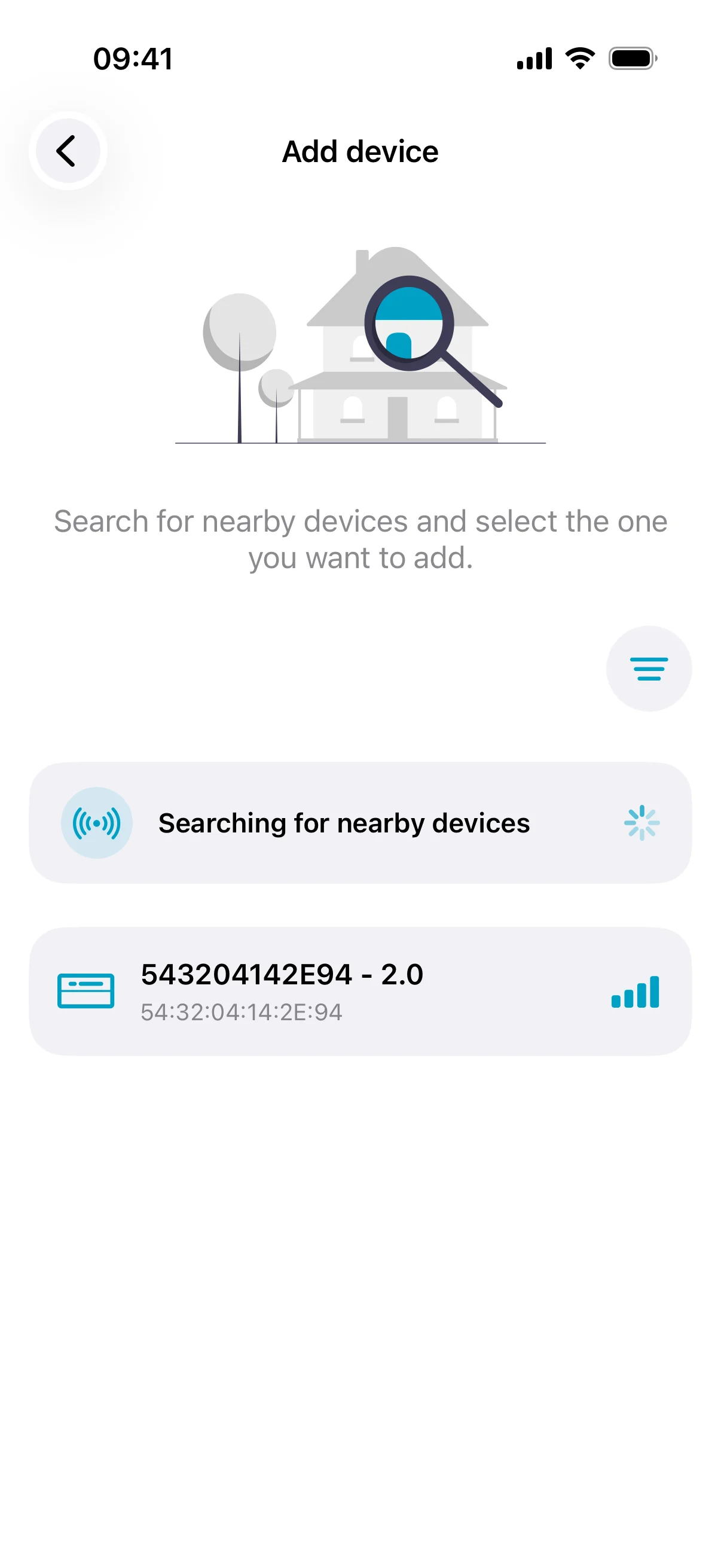Image resolution: width=721 pixels, height=1568 pixels.
Task: Go back from Add device
Action: [68, 151]
